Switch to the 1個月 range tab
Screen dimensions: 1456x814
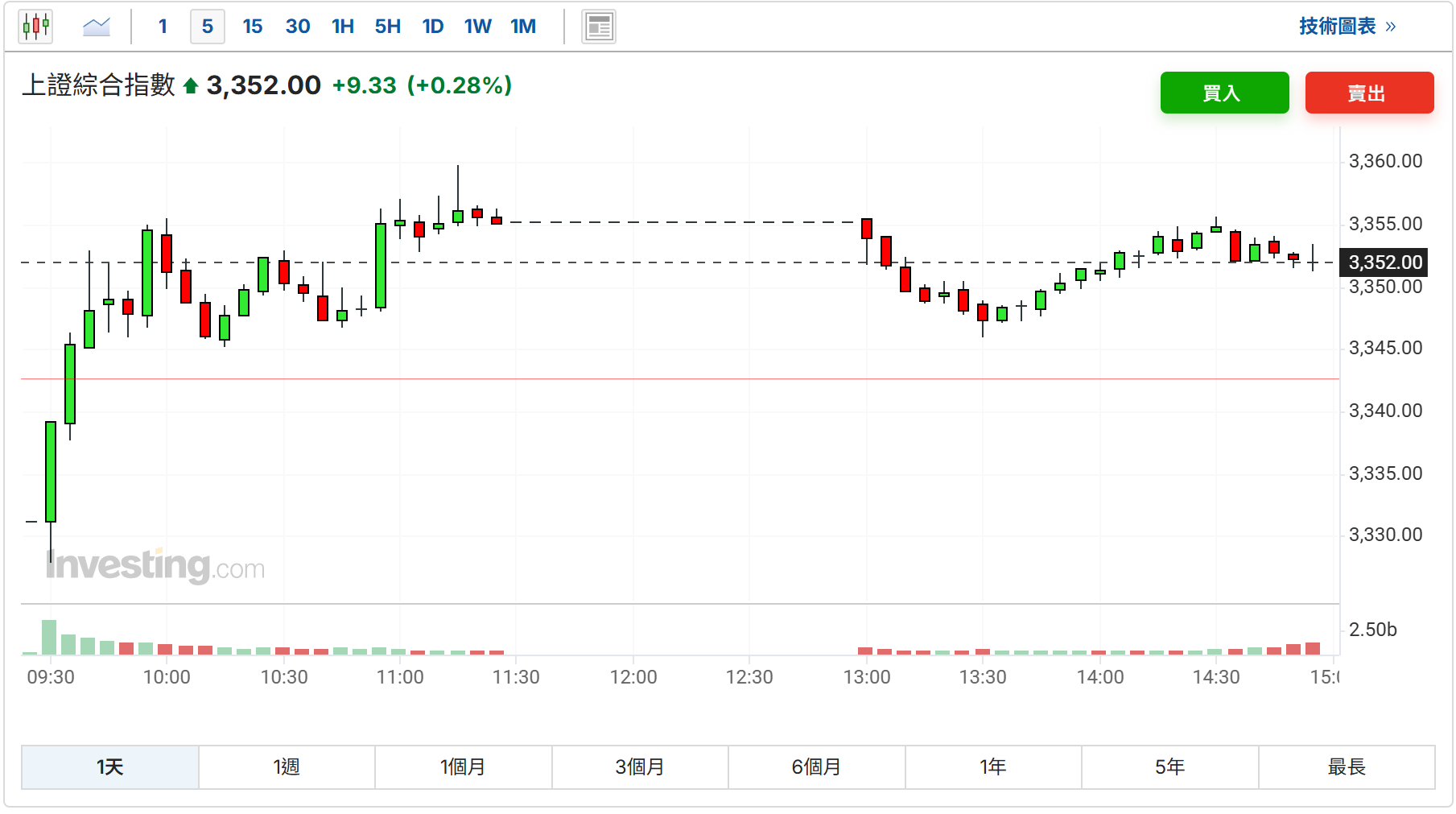point(463,766)
